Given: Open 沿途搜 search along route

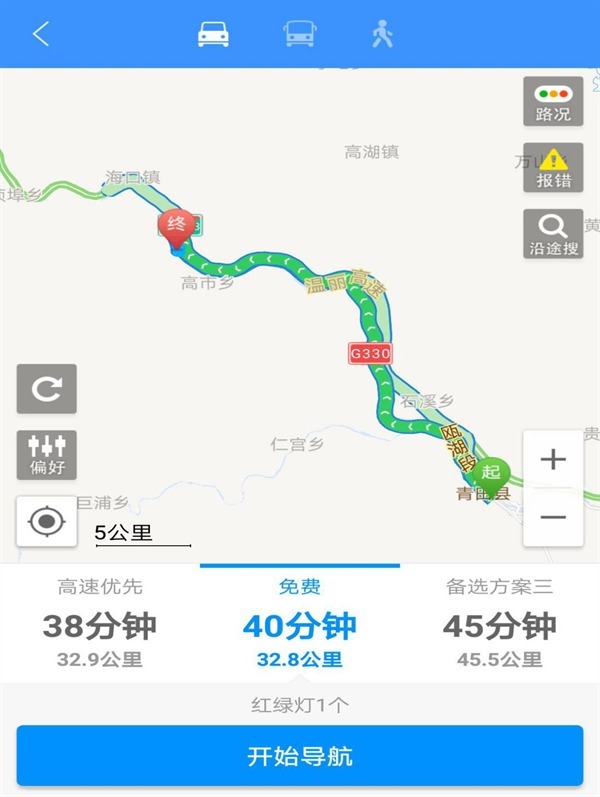Looking at the screenshot, I should tap(553, 233).
